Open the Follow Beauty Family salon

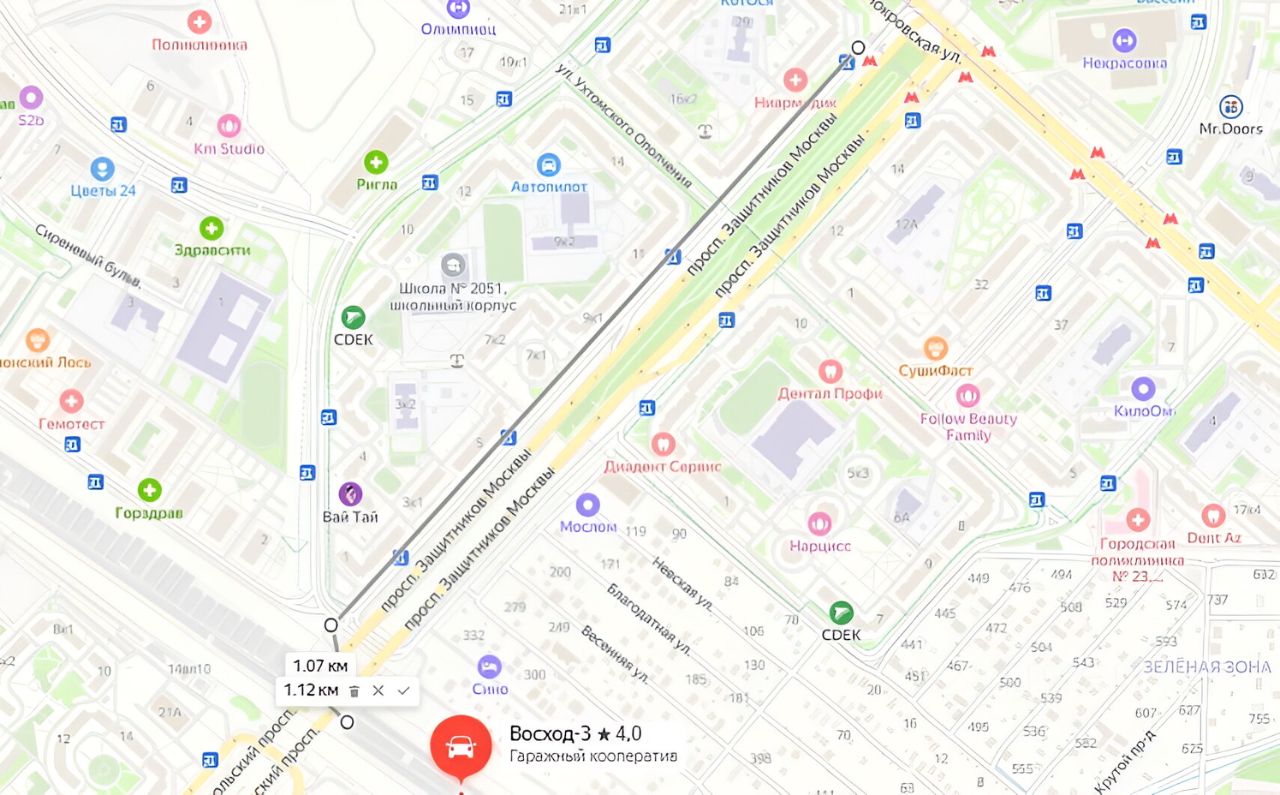pyautogui.click(x=967, y=396)
